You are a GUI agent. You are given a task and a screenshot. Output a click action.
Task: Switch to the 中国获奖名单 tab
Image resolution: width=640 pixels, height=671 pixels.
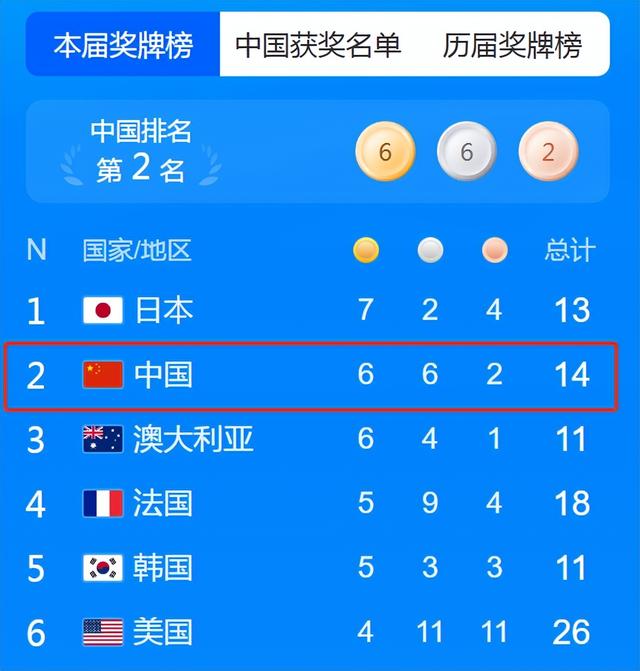[x=318, y=45]
